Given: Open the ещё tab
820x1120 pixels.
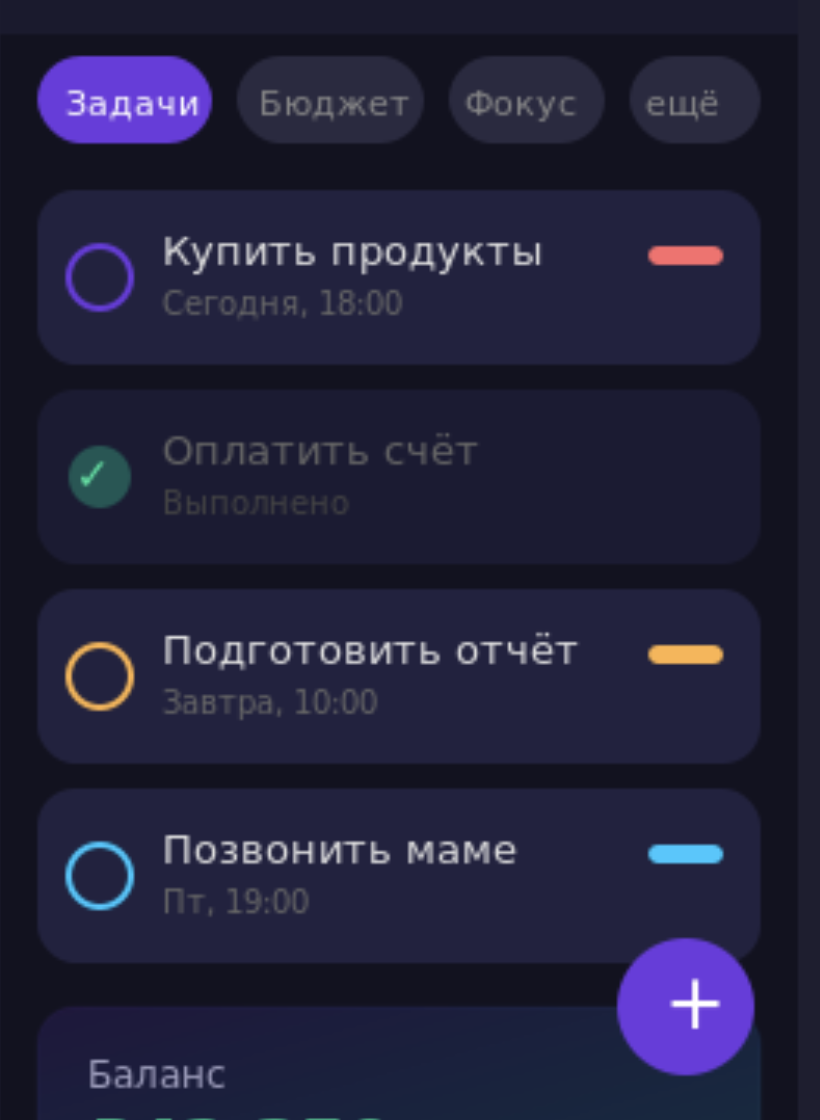Looking at the screenshot, I should tap(693, 102).
